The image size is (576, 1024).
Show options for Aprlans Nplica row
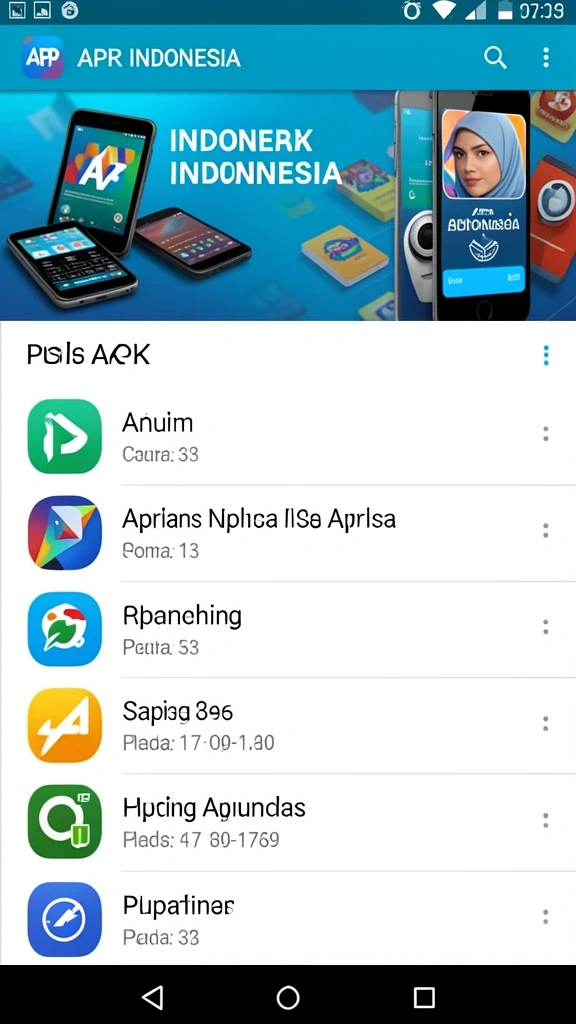point(546,531)
